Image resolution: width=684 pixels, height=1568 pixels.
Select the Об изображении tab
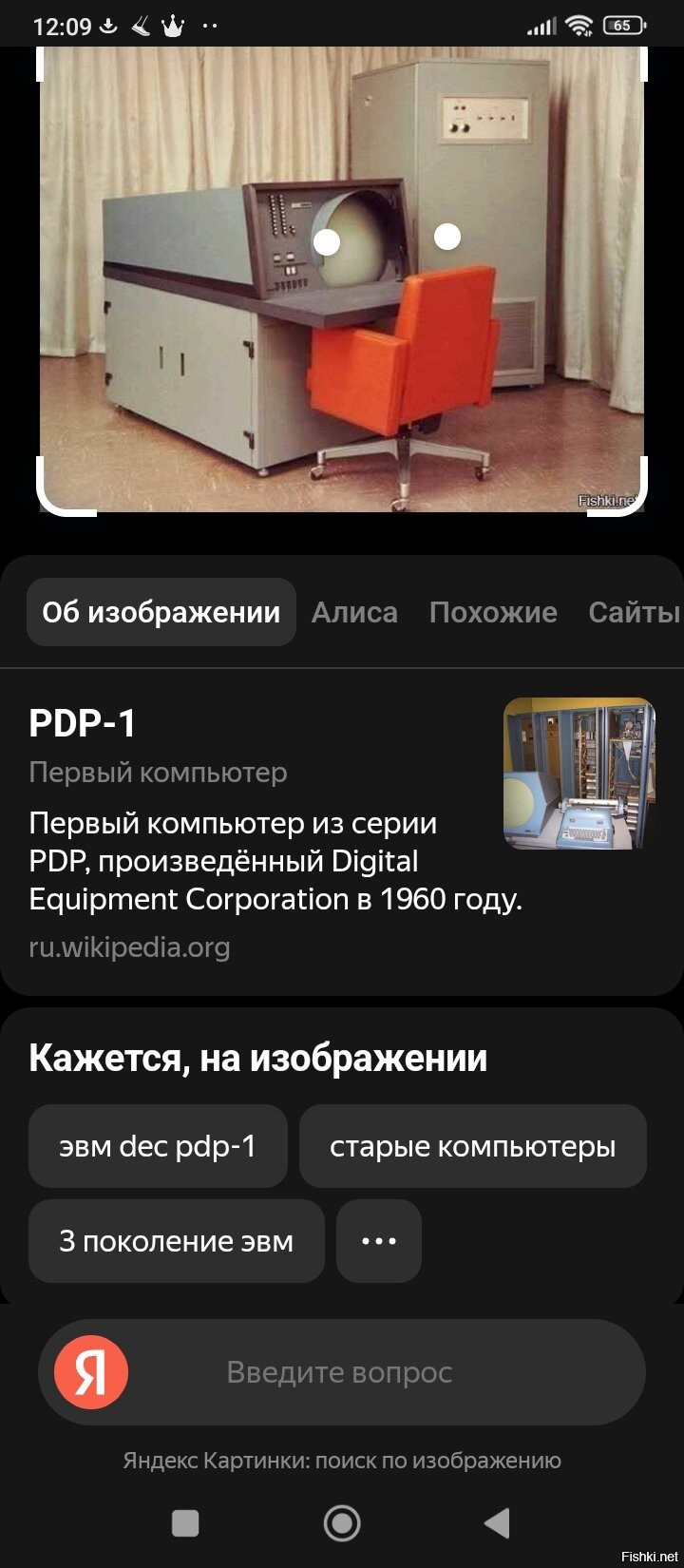(161, 612)
